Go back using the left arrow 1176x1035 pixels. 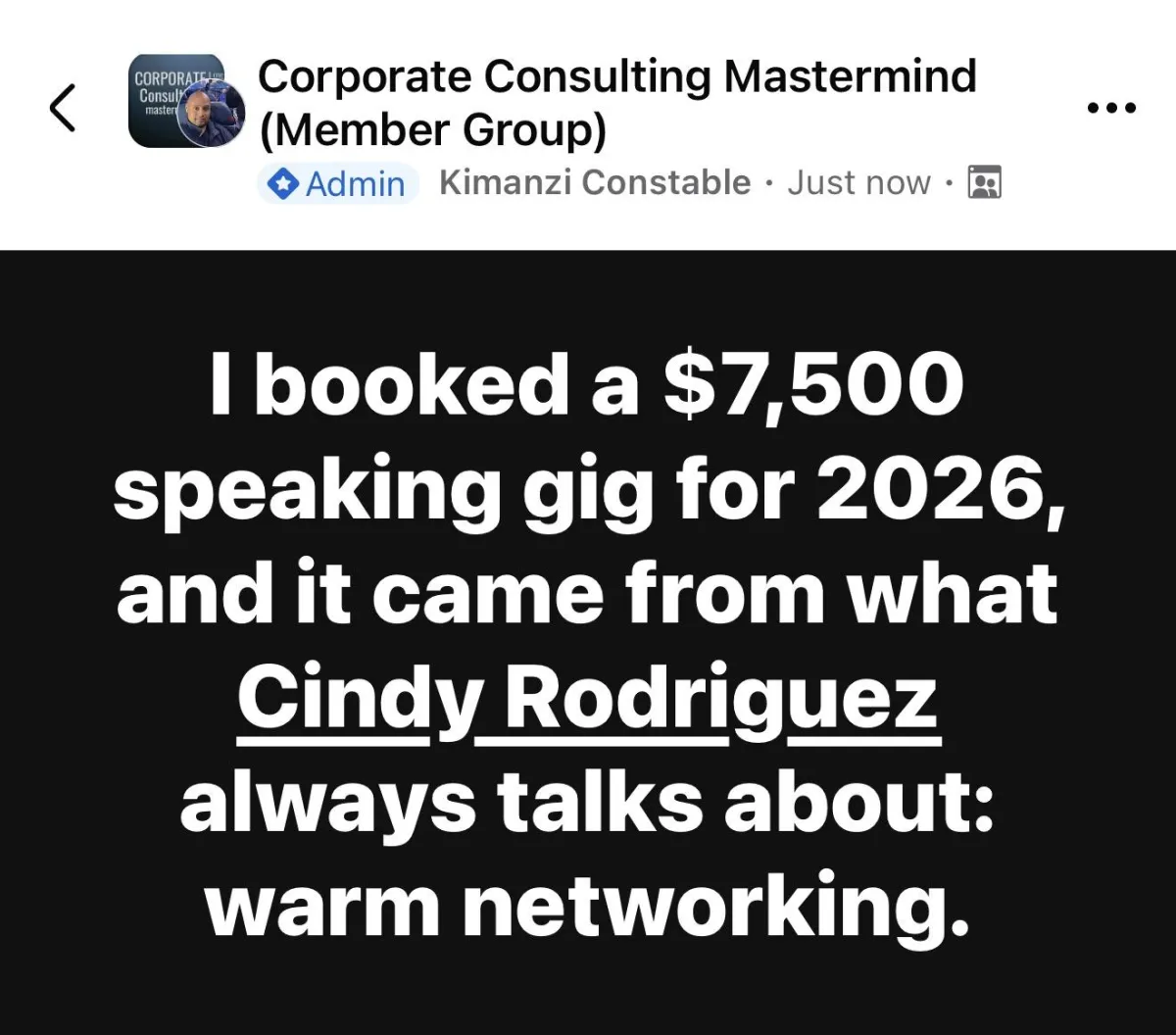[62, 108]
